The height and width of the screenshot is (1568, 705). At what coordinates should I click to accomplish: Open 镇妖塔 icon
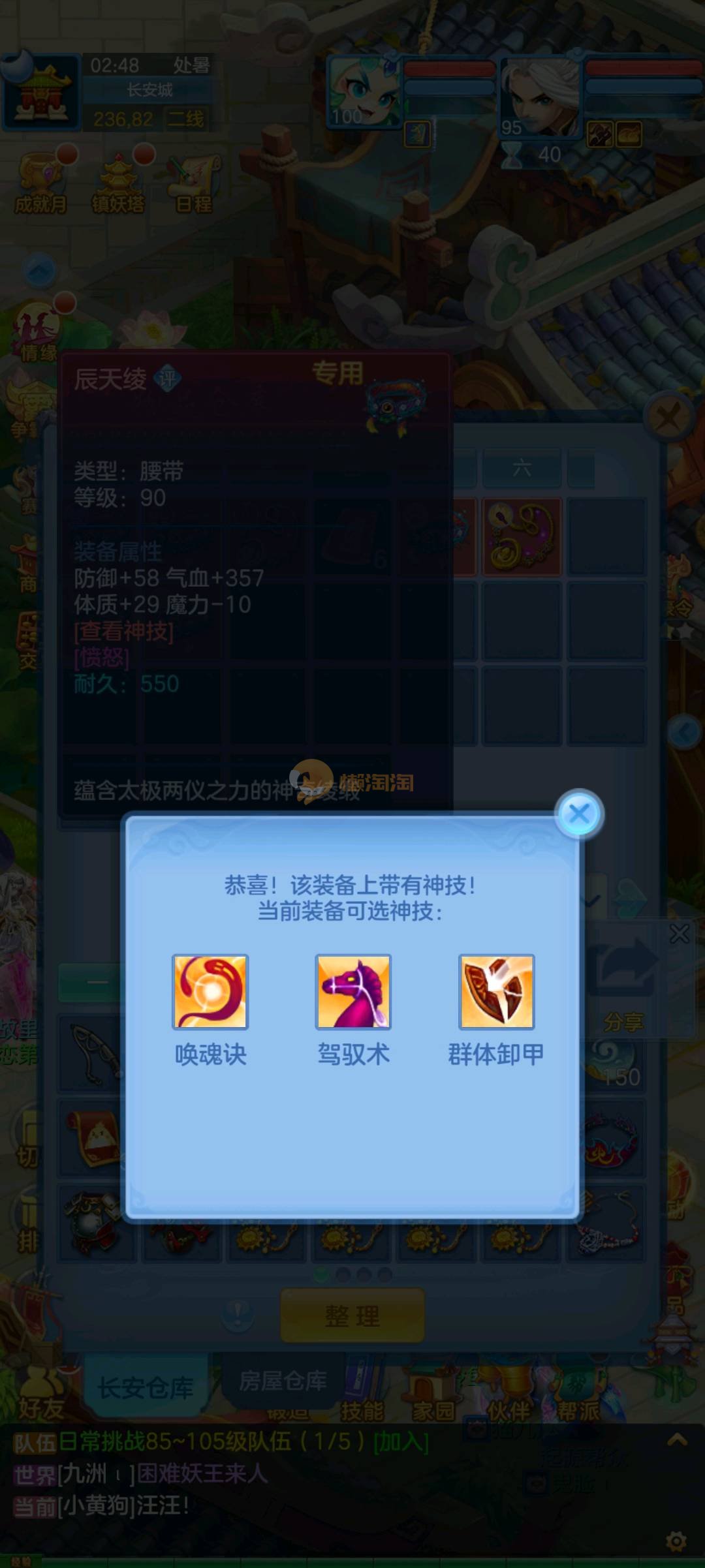(x=118, y=184)
